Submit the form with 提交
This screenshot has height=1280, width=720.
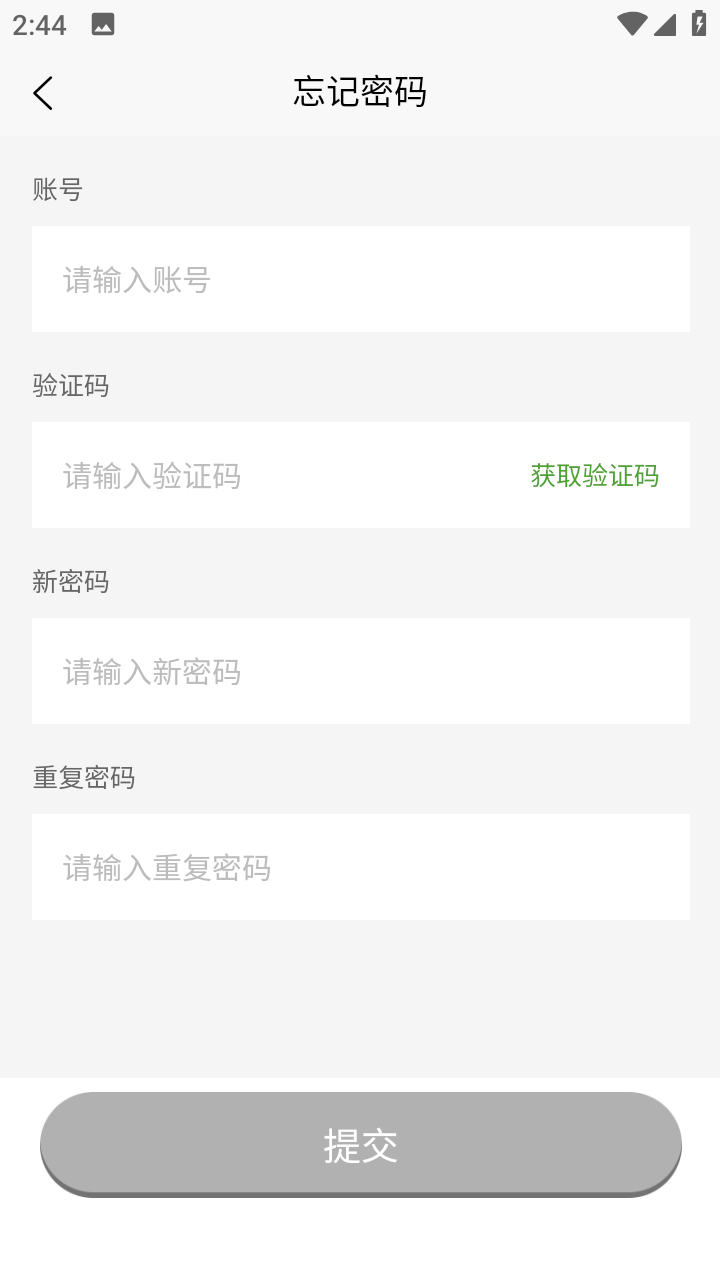pos(361,1145)
